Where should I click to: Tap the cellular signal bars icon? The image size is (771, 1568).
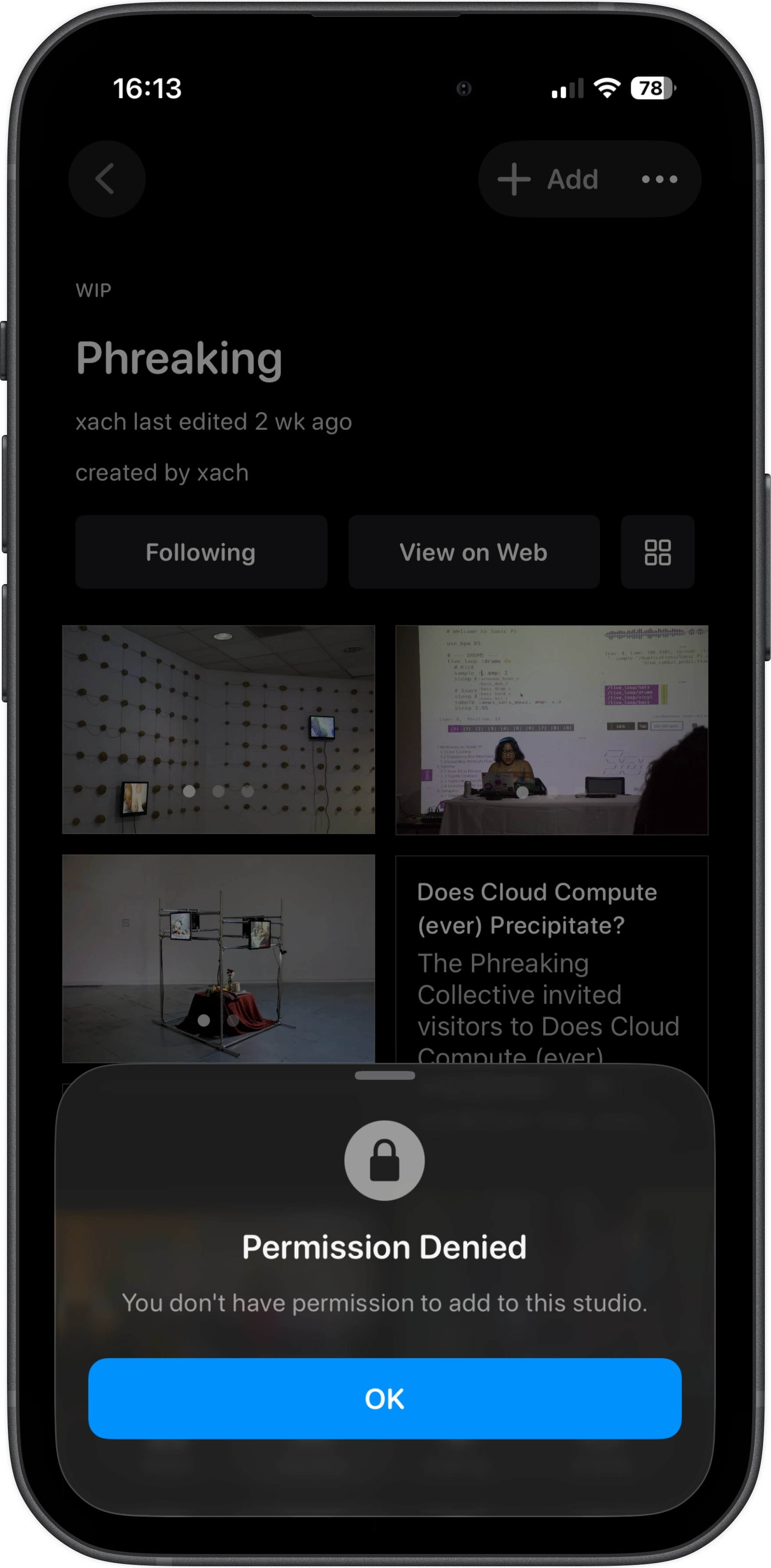568,89
